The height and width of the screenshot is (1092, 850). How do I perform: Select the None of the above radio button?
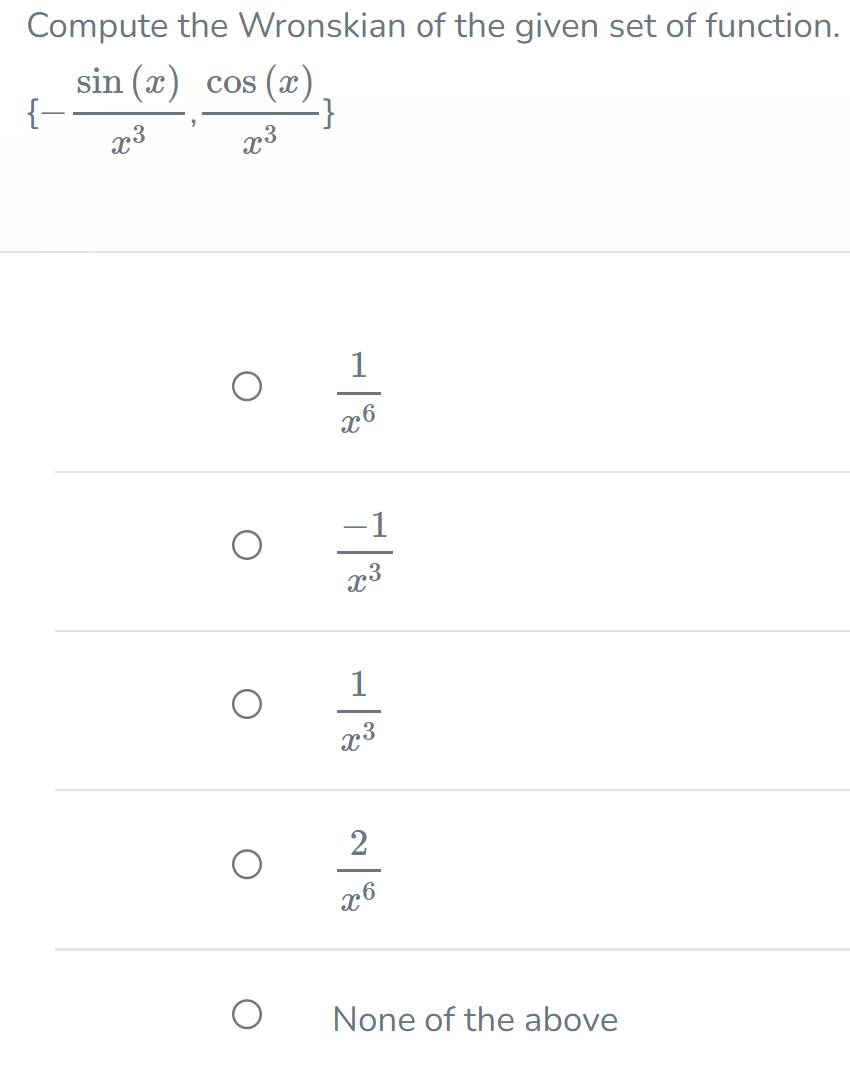246,1016
